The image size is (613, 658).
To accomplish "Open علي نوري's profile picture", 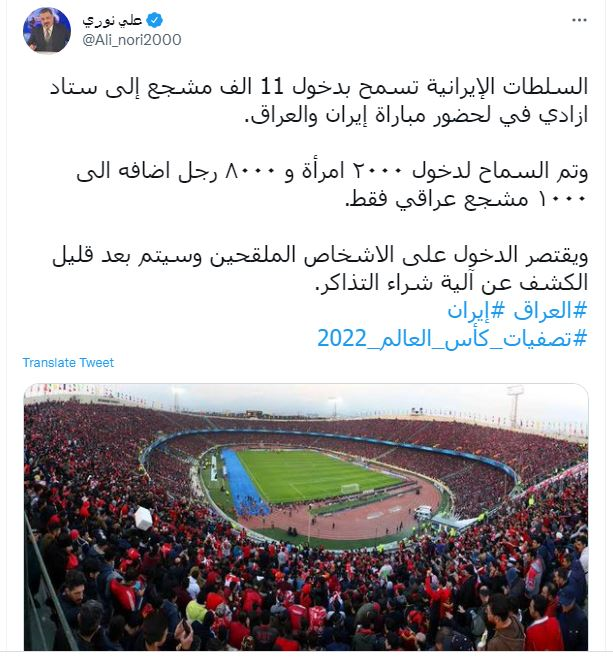I will coord(46,30).
